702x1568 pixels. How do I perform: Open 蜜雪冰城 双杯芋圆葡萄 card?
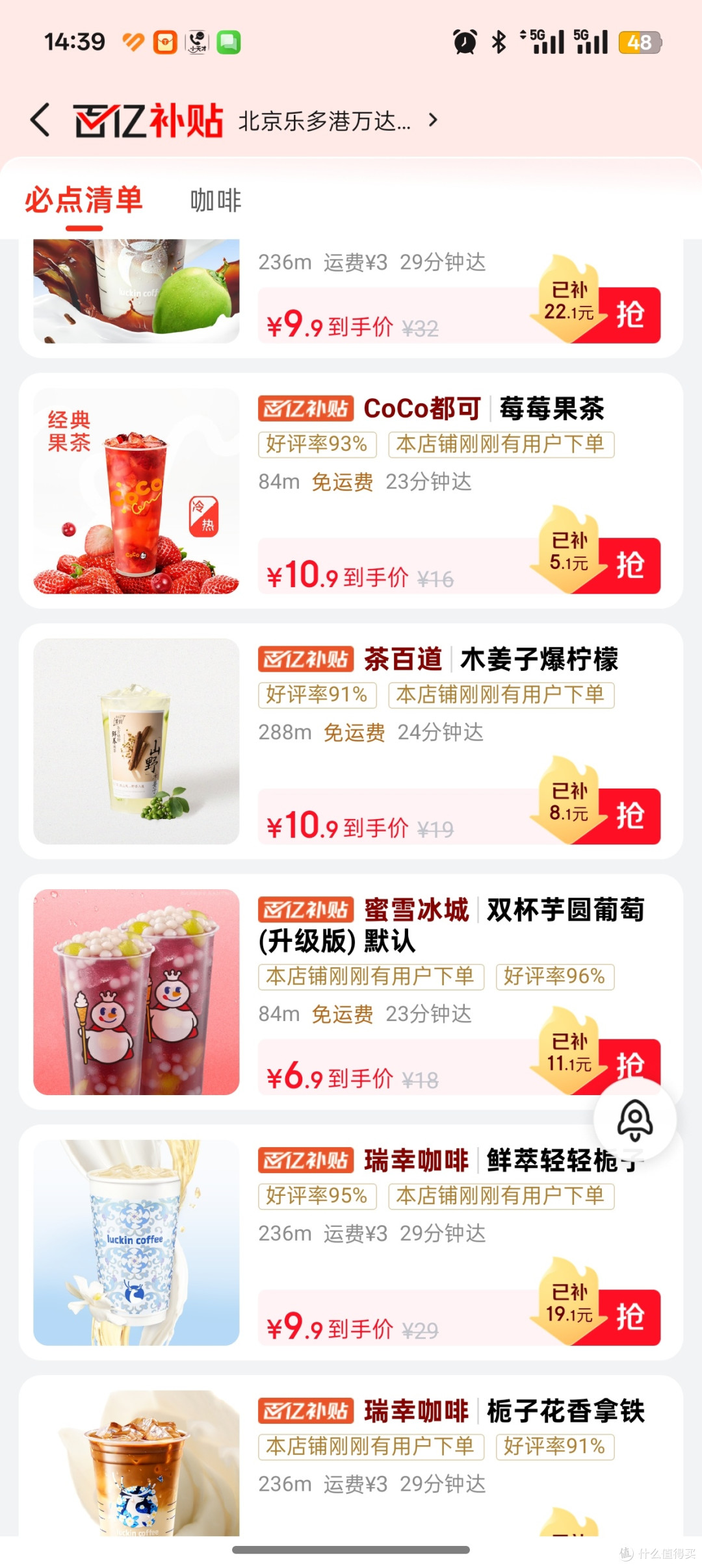(x=351, y=992)
